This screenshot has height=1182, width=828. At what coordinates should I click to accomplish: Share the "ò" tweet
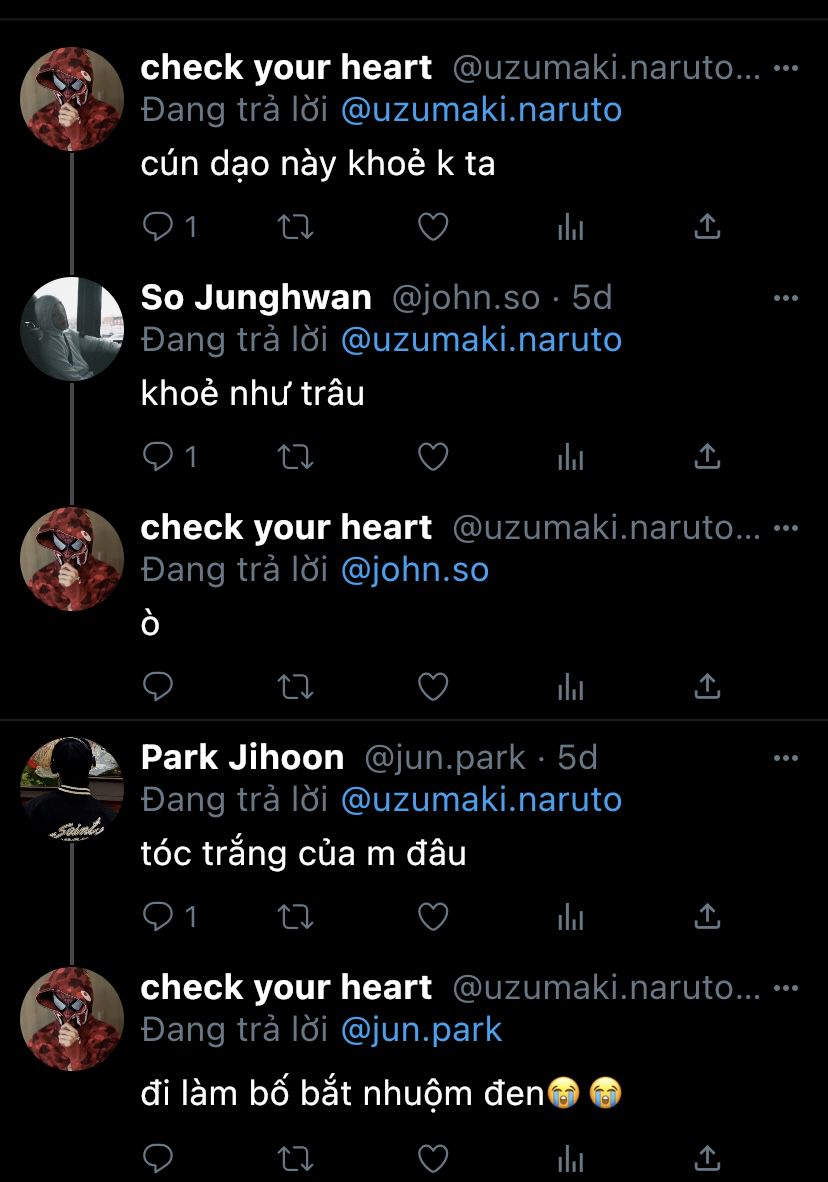tap(707, 687)
